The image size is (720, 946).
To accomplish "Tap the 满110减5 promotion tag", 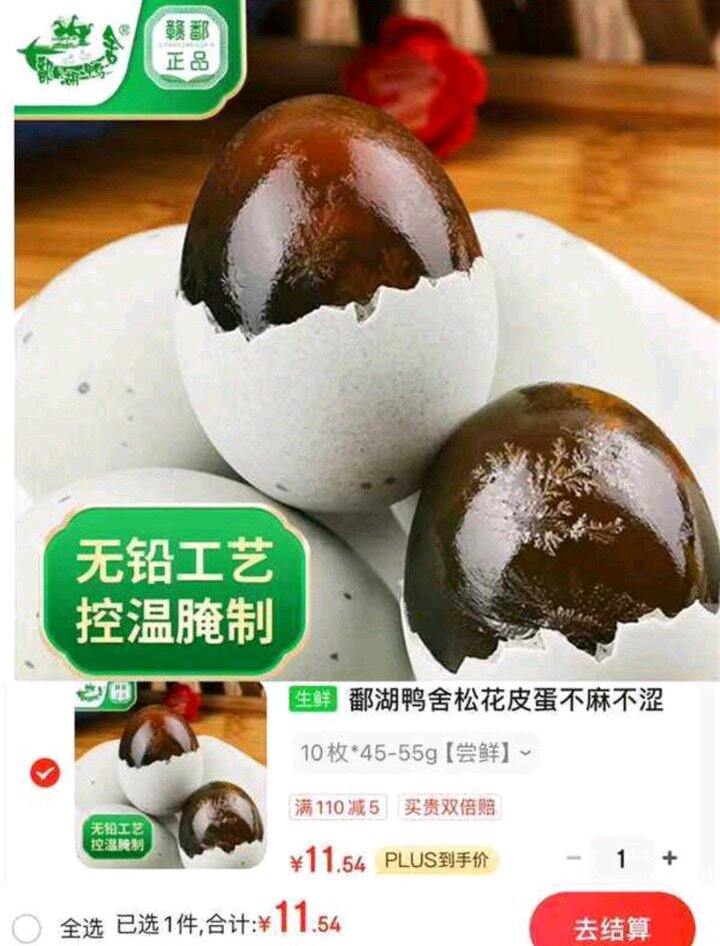I will [338, 806].
